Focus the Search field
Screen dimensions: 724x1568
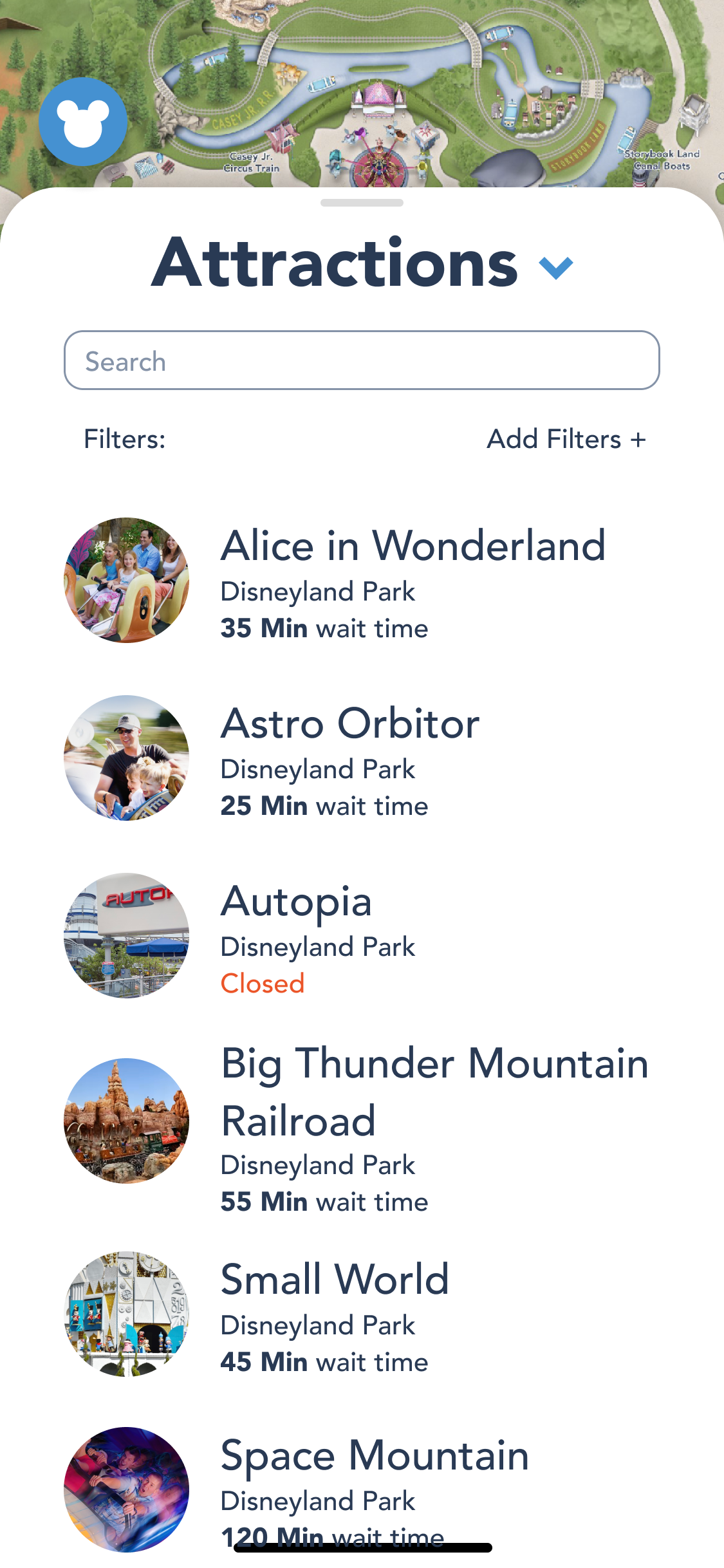pos(362,360)
